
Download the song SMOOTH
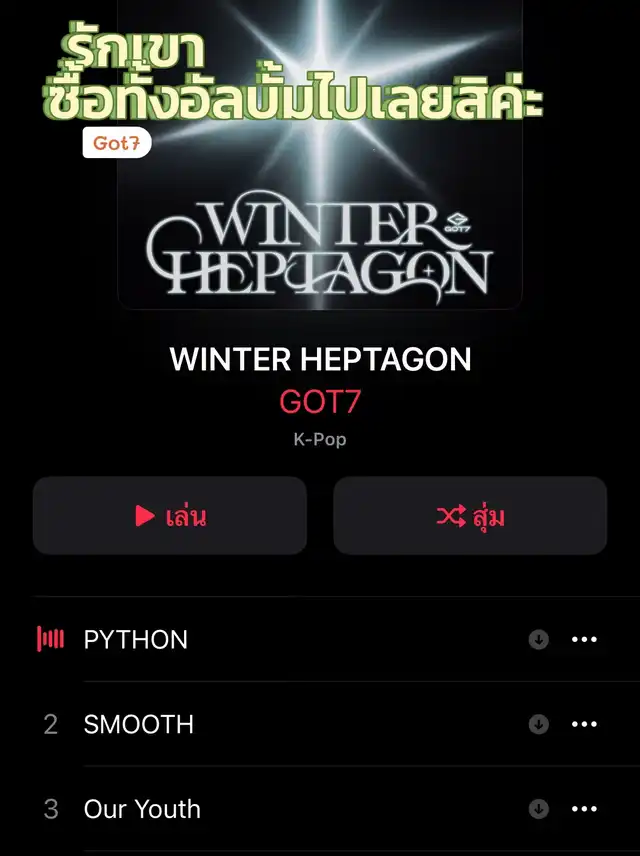click(x=539, y=725)
